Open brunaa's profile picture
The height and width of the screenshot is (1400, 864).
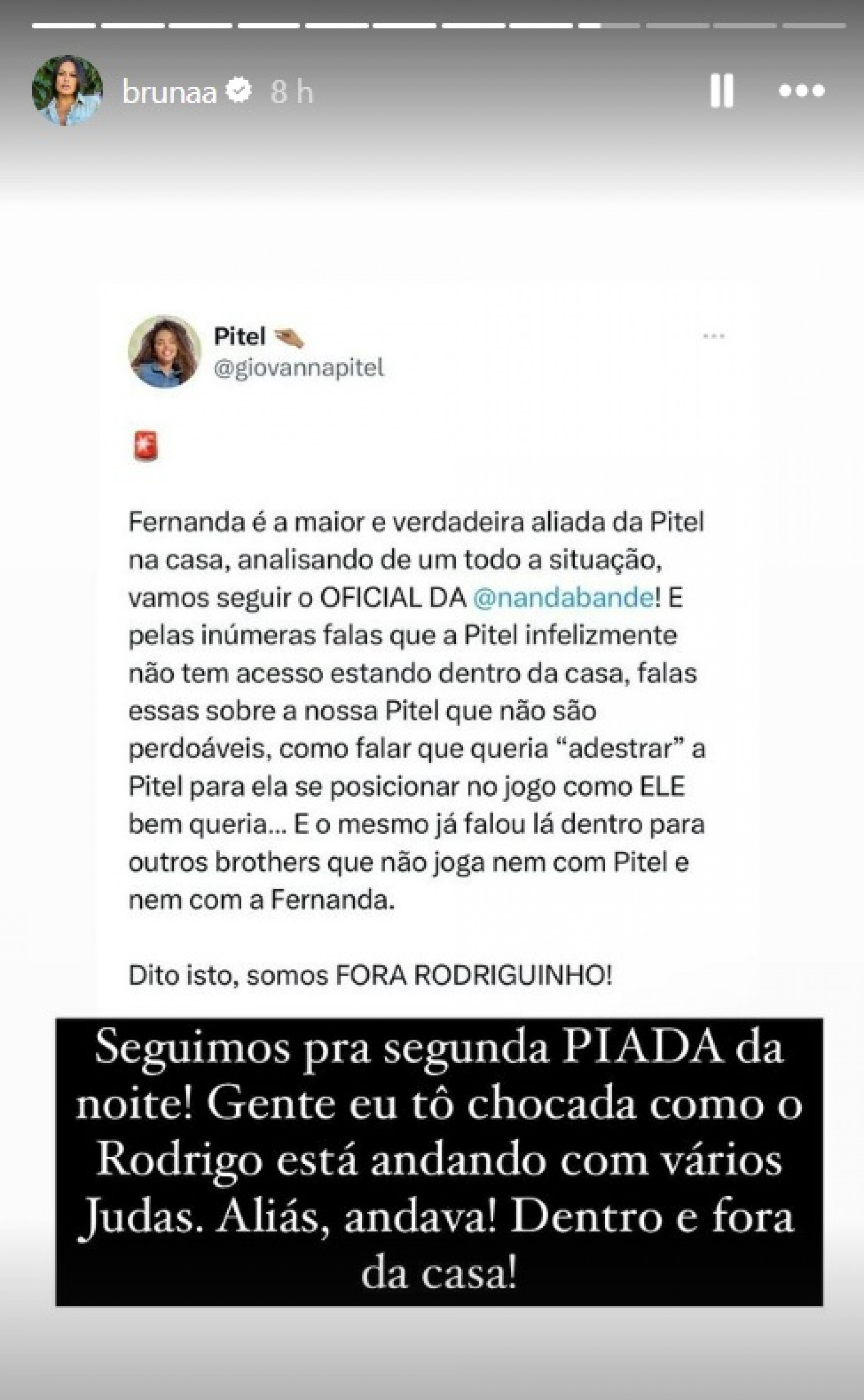pos(67,91)
